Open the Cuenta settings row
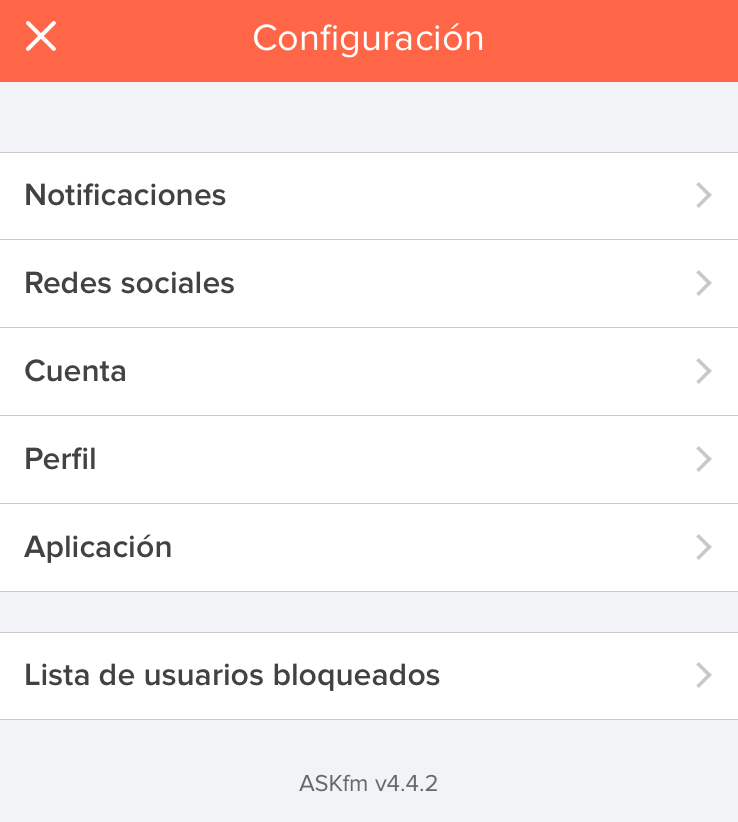 (x=368, y=372)
